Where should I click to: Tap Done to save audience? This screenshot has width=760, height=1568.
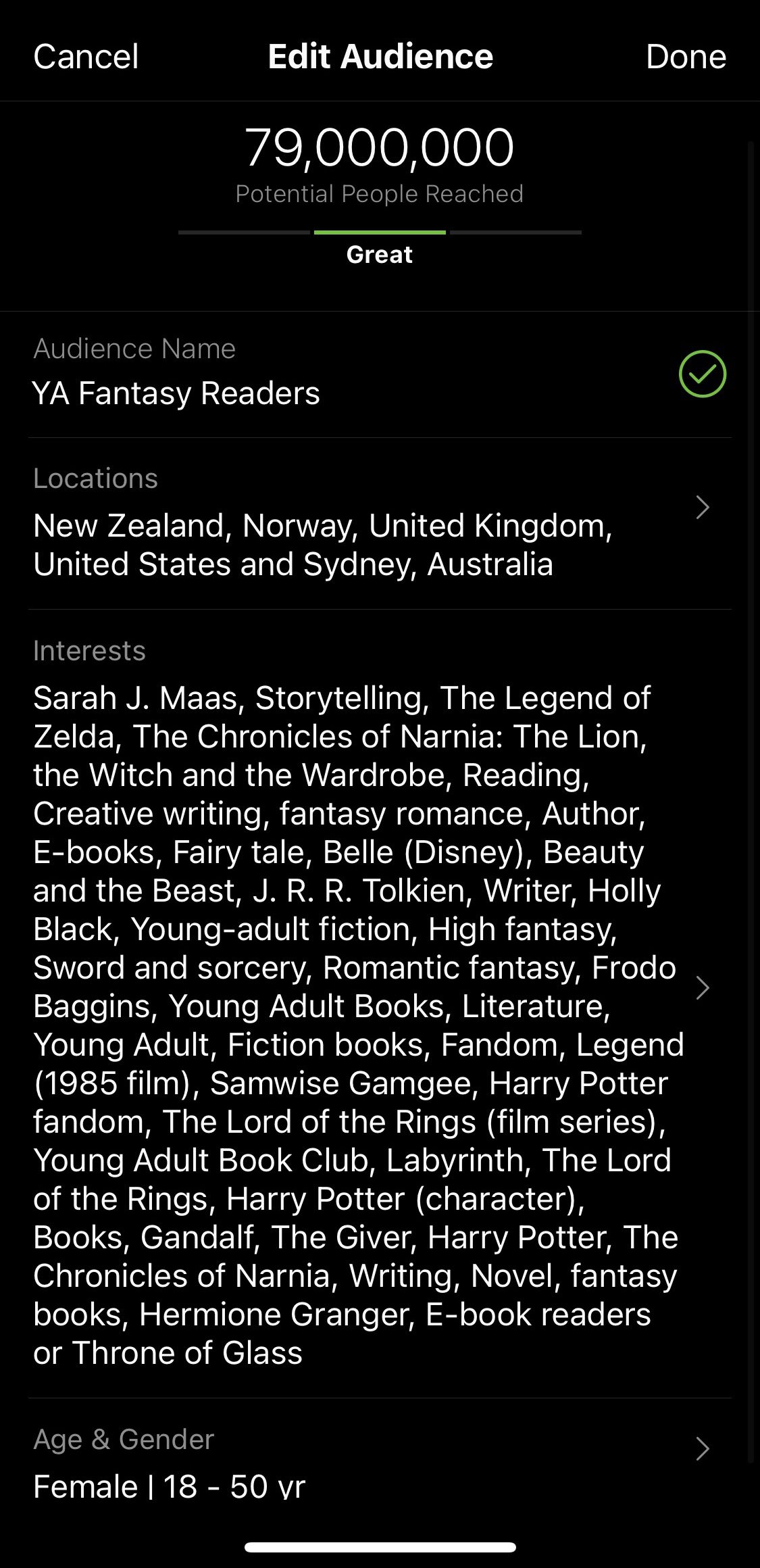pyautogui.click(x=686, y=57)
